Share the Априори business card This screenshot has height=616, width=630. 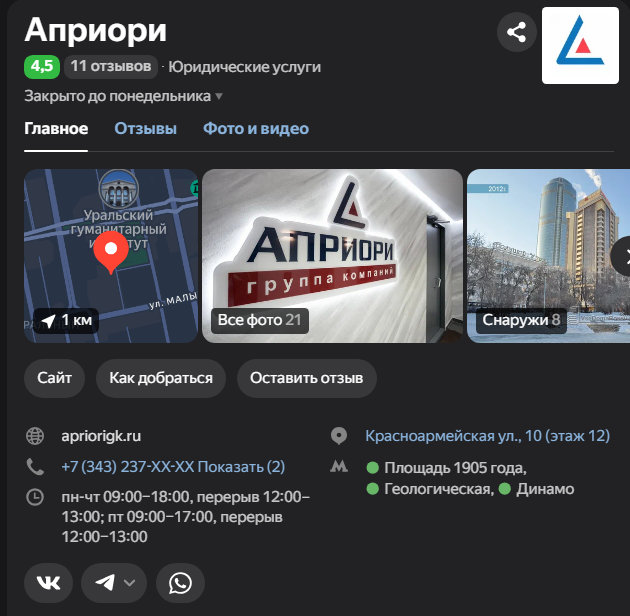click(516, 32)
